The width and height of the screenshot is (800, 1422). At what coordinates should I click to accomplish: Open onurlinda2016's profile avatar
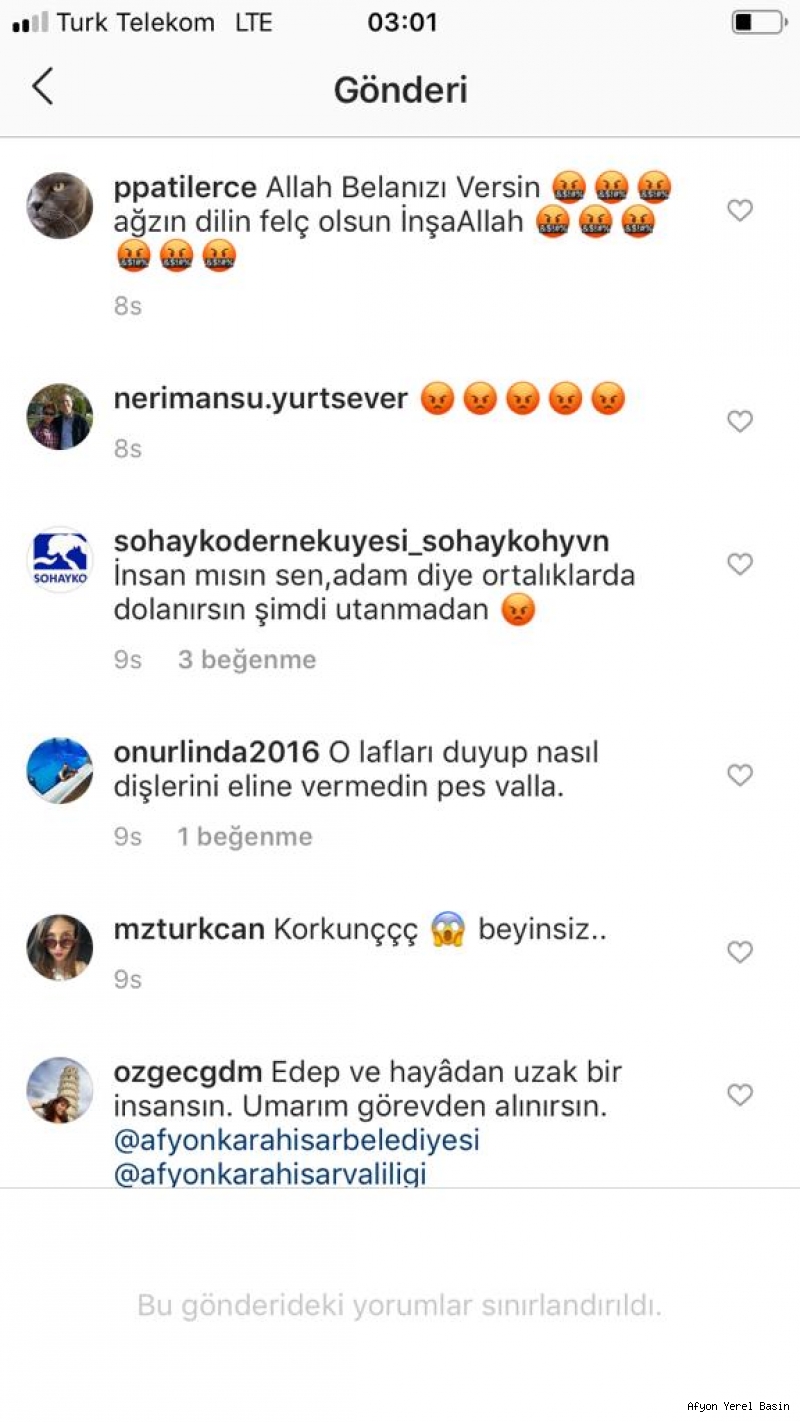[59, 770]
